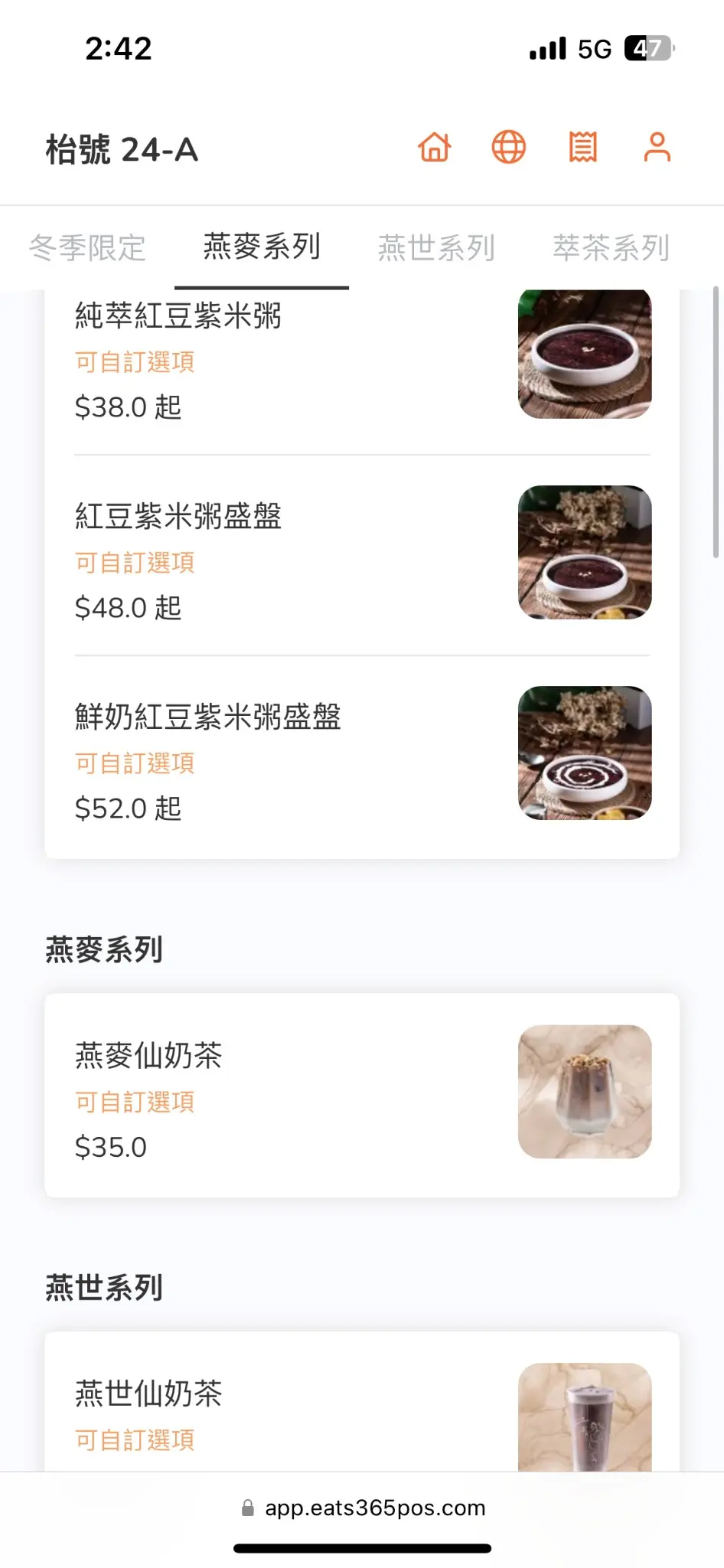Open the user account icon
Image resolution: width=724 pixels, height=1568 pixels.
click(x=657, y=147)
